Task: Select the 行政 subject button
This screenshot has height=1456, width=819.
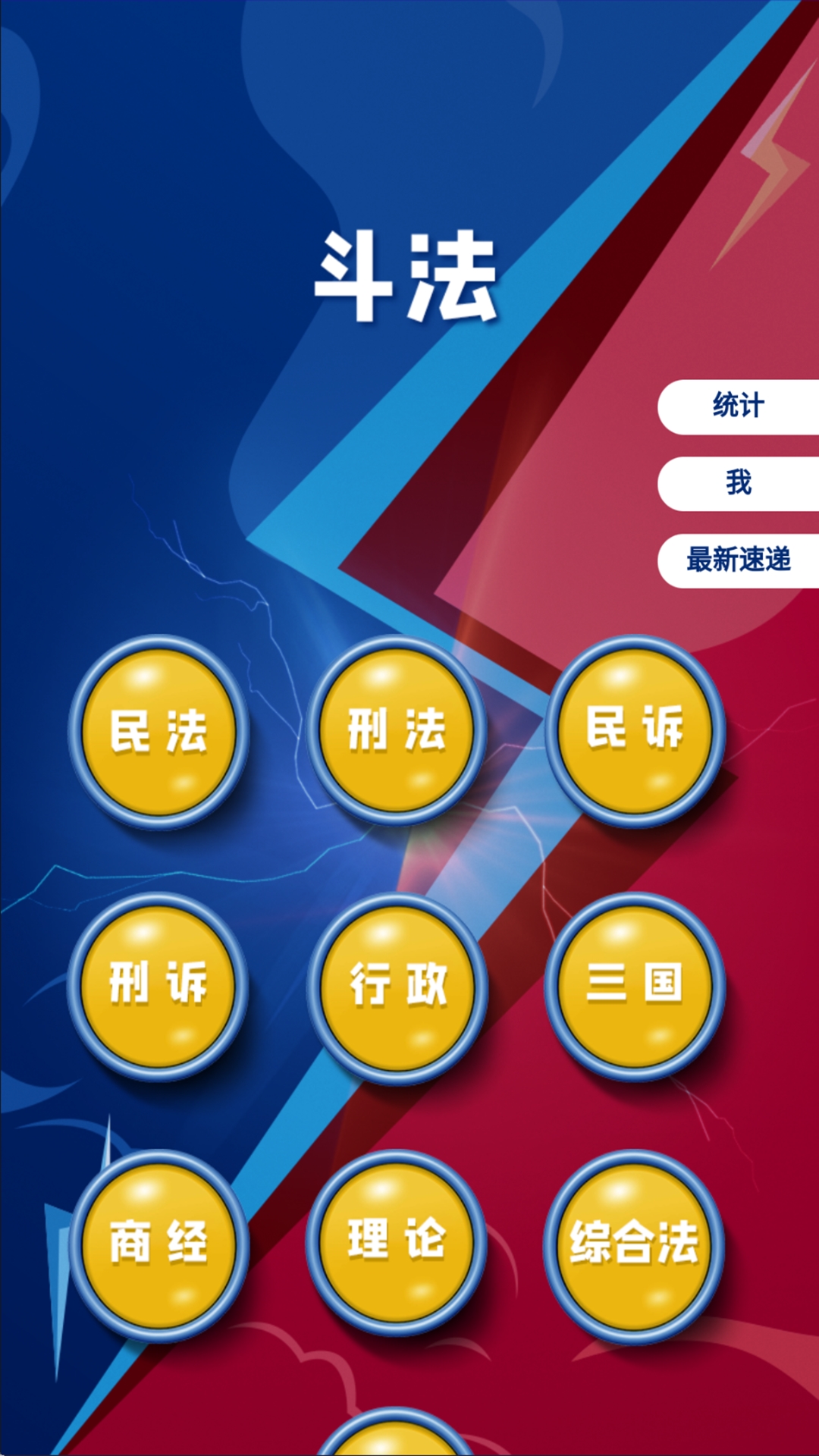Action: 397,987
